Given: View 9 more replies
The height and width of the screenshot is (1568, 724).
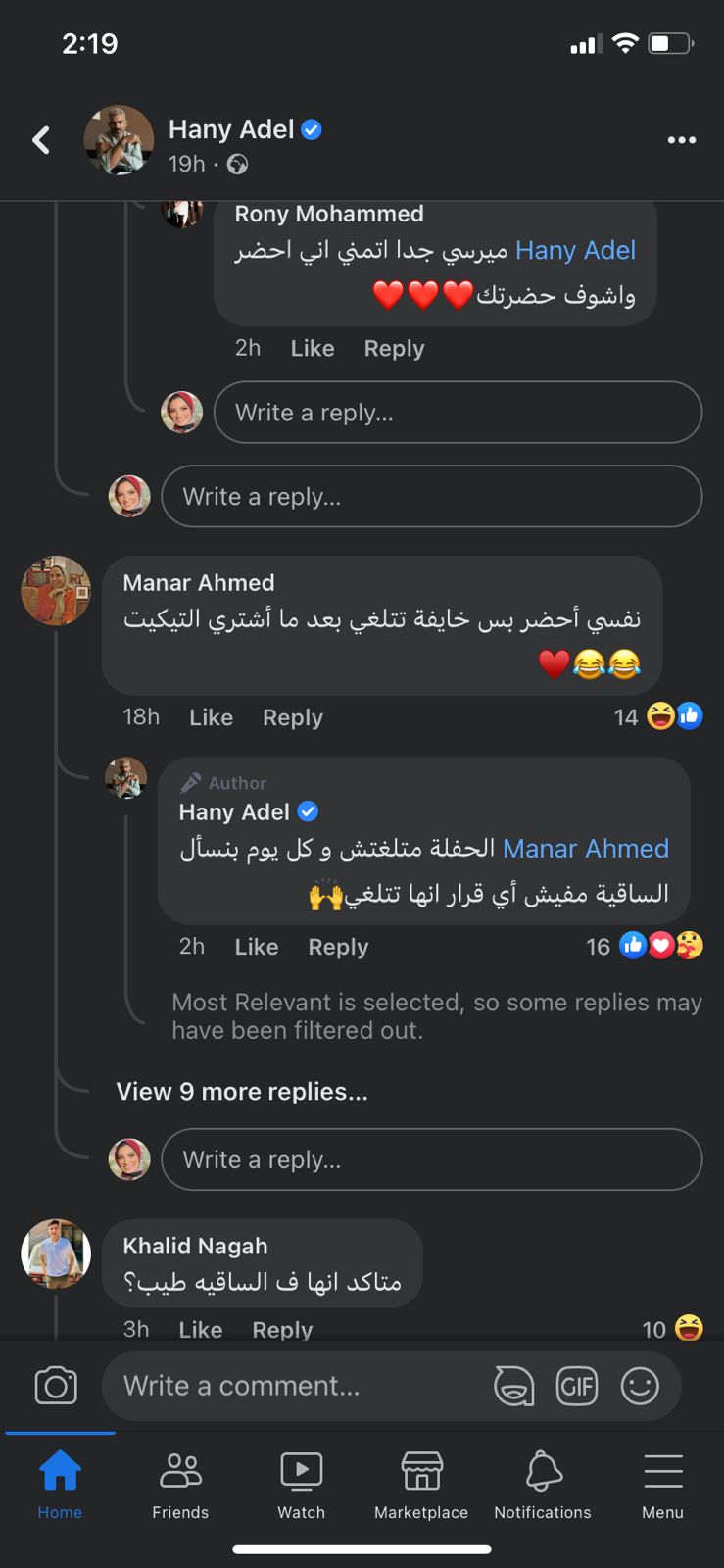Looking at the screenshot, I should pos(242,1092).
